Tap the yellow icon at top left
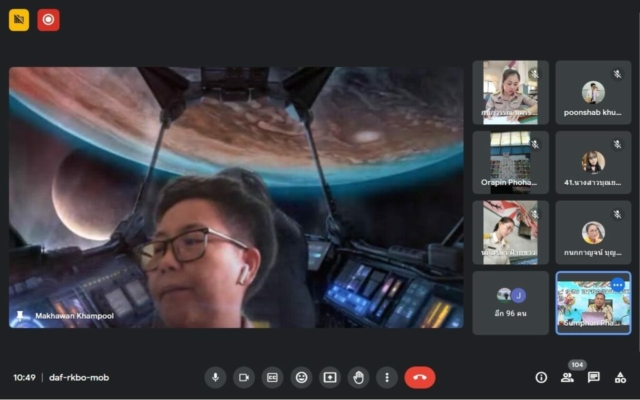This screenshot has width=640, height=400. 19,19
